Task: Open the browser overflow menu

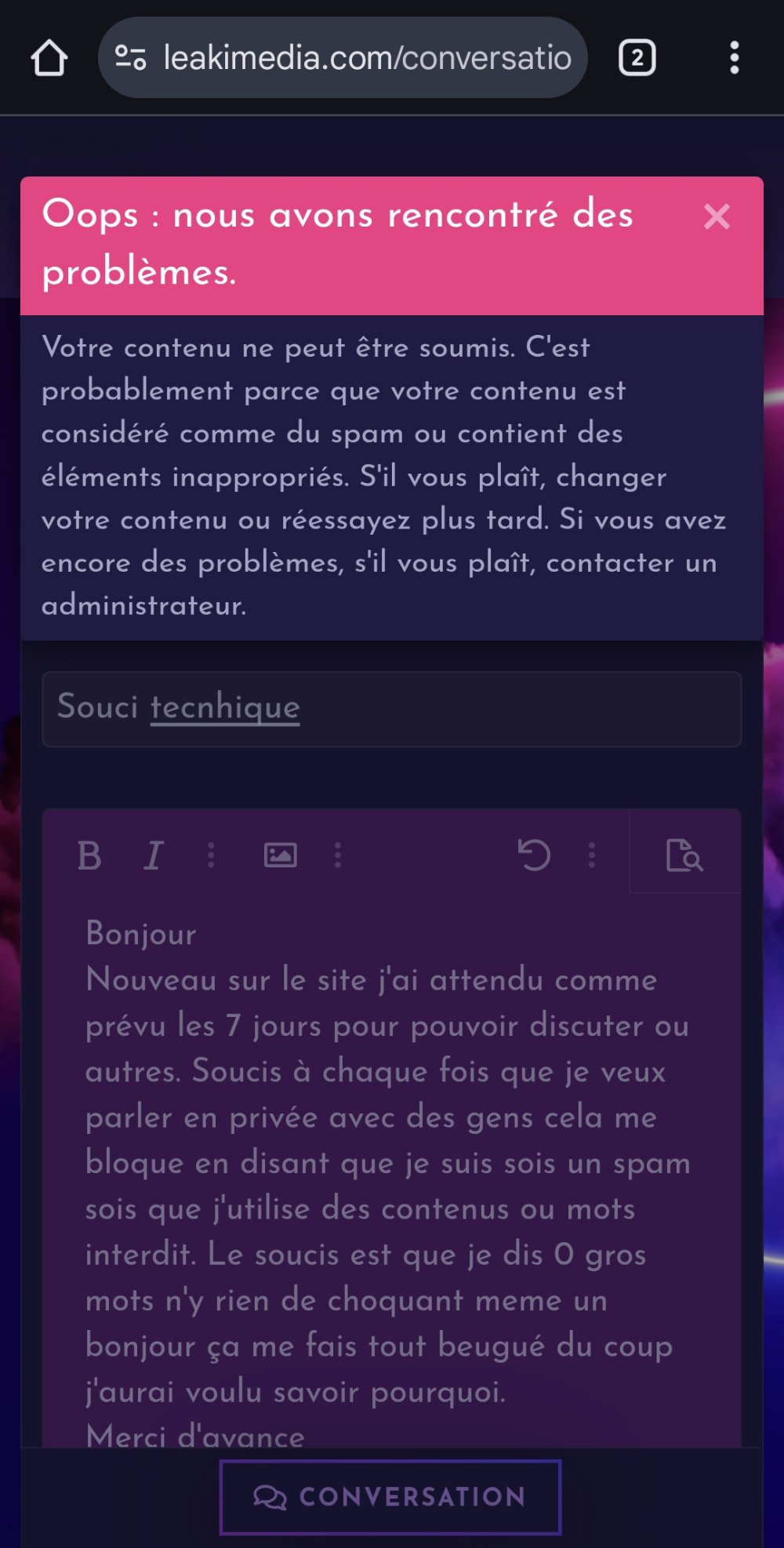Action: pyautogui.click(x=734, y=58)
